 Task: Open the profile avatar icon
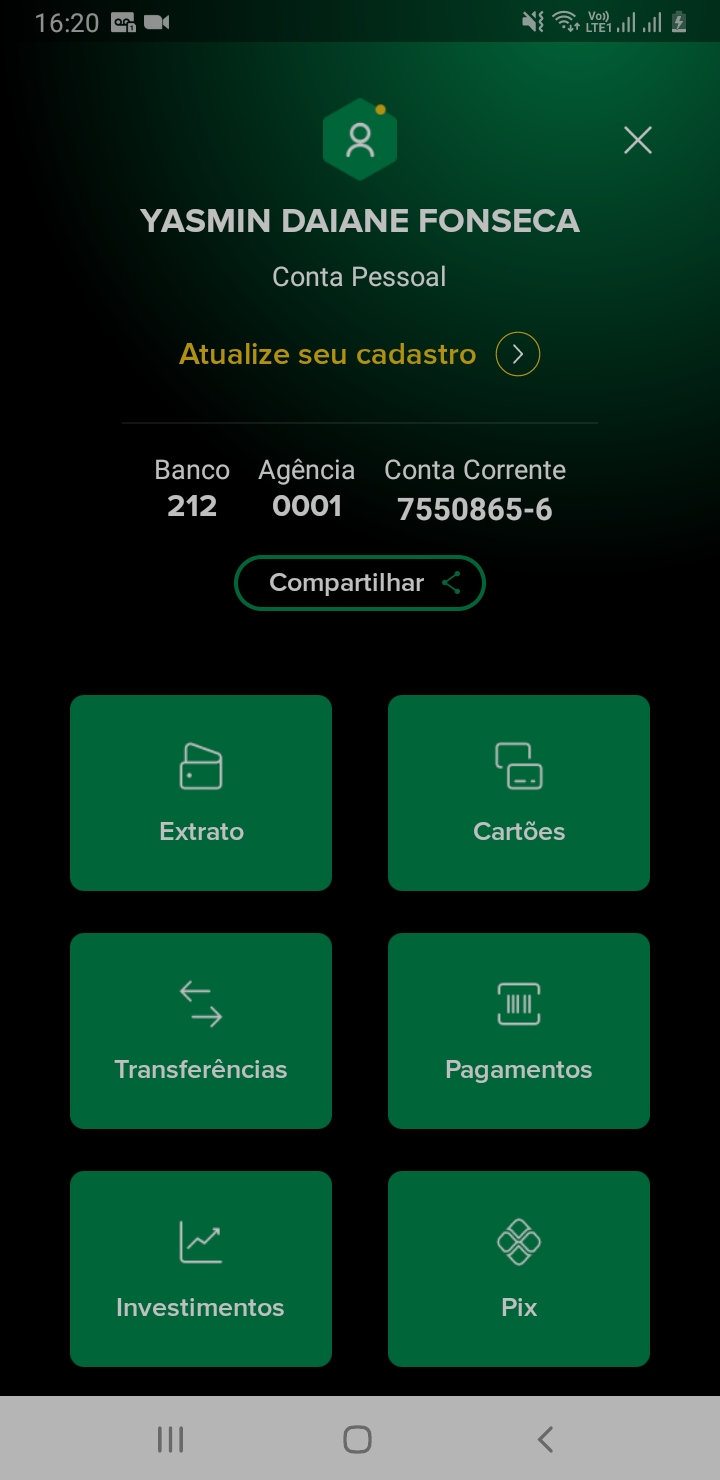point(360,140)
